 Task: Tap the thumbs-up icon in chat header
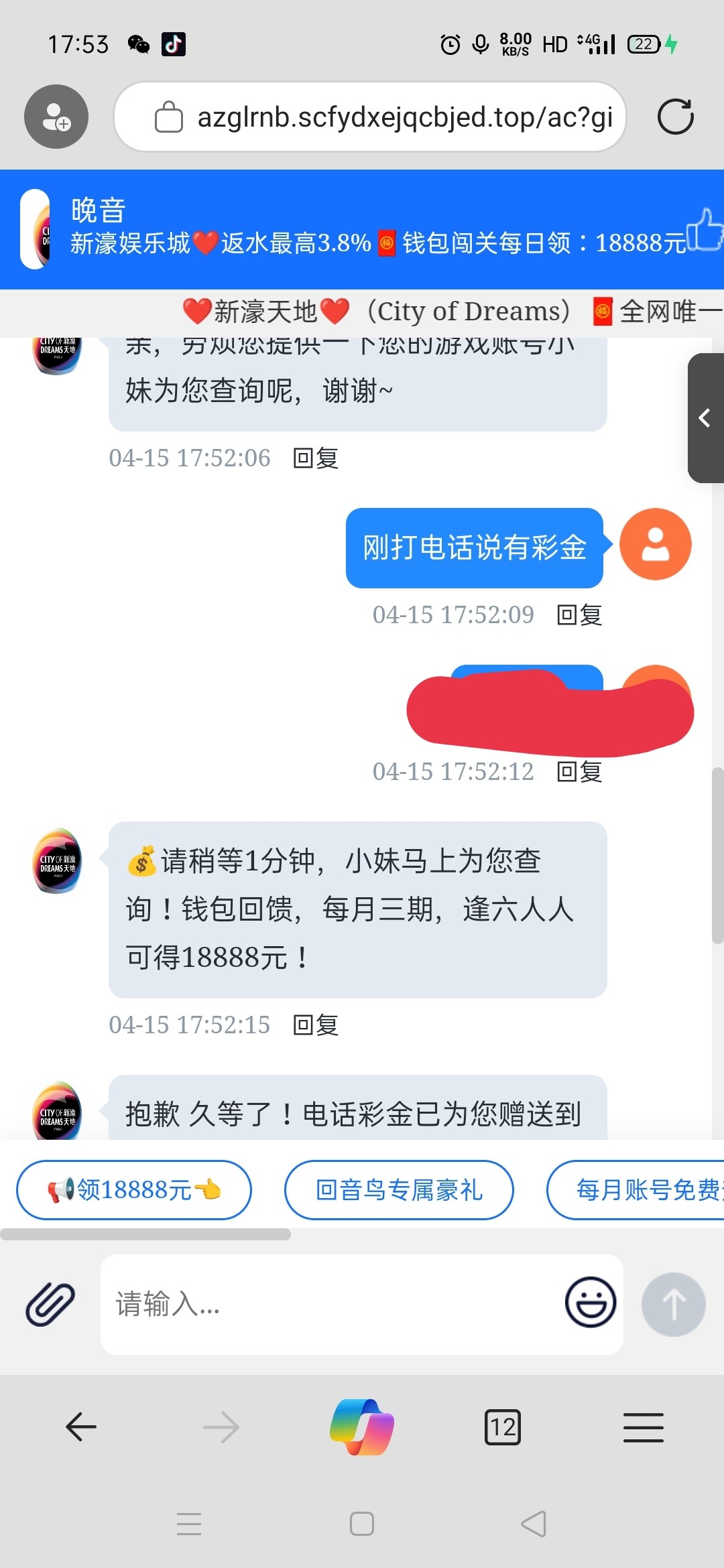coord(705,229)
